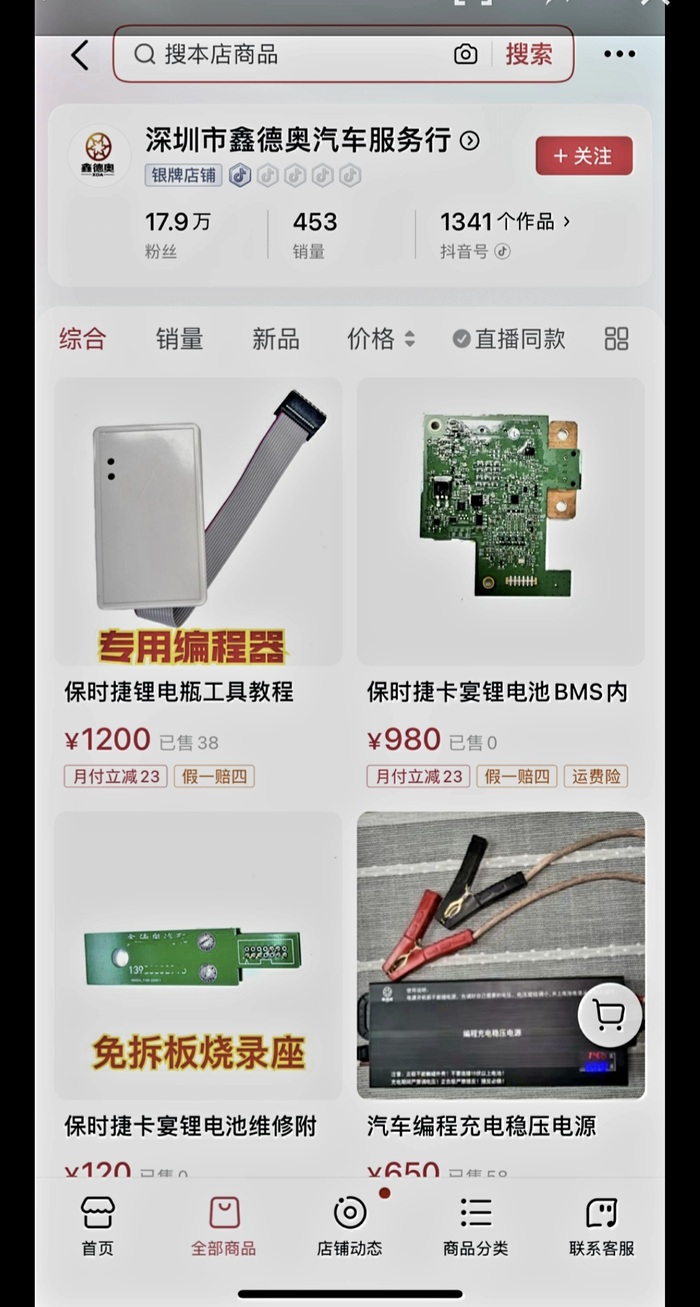Toggle the 直播同款 filter
The image size is (700, 1307).
pos(509,339)
